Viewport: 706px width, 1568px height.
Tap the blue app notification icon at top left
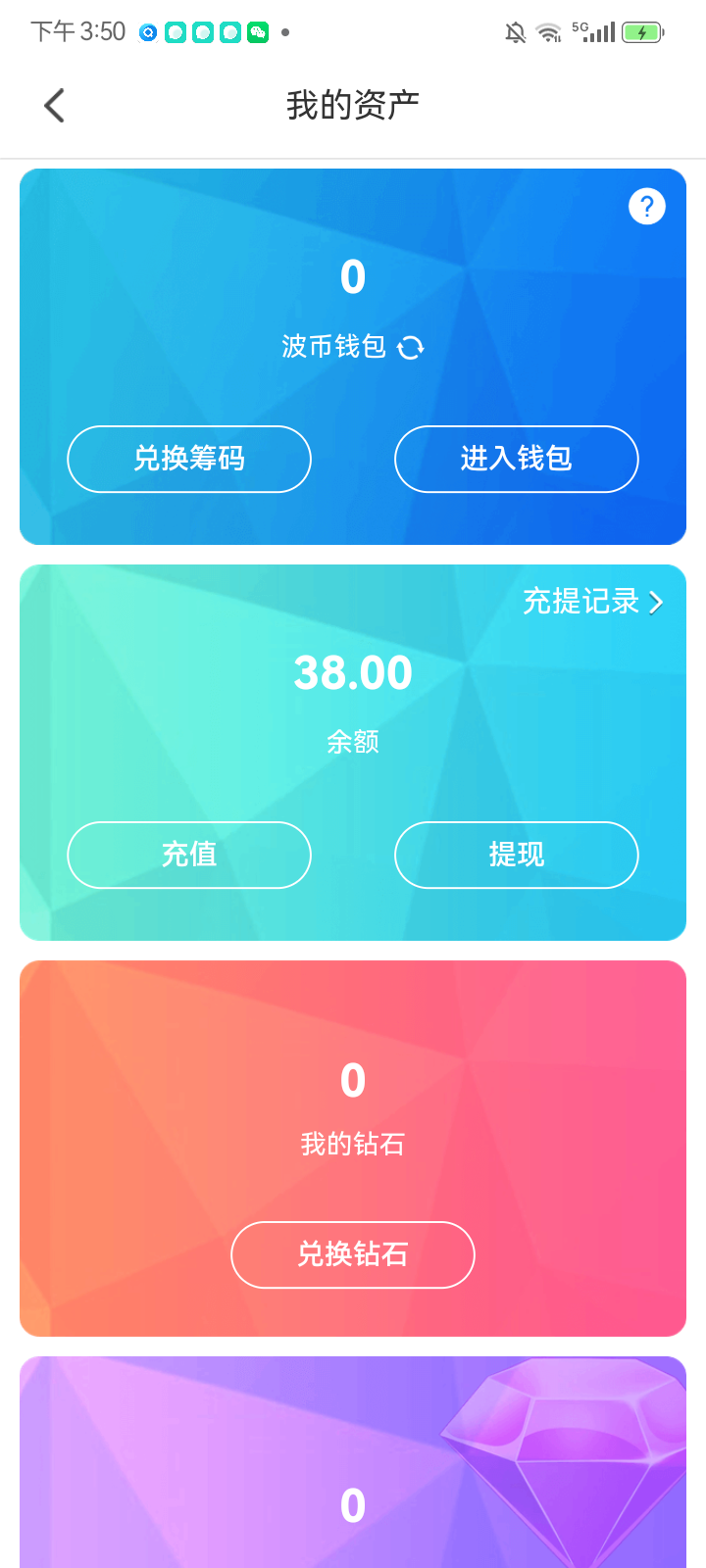point(147,31)
